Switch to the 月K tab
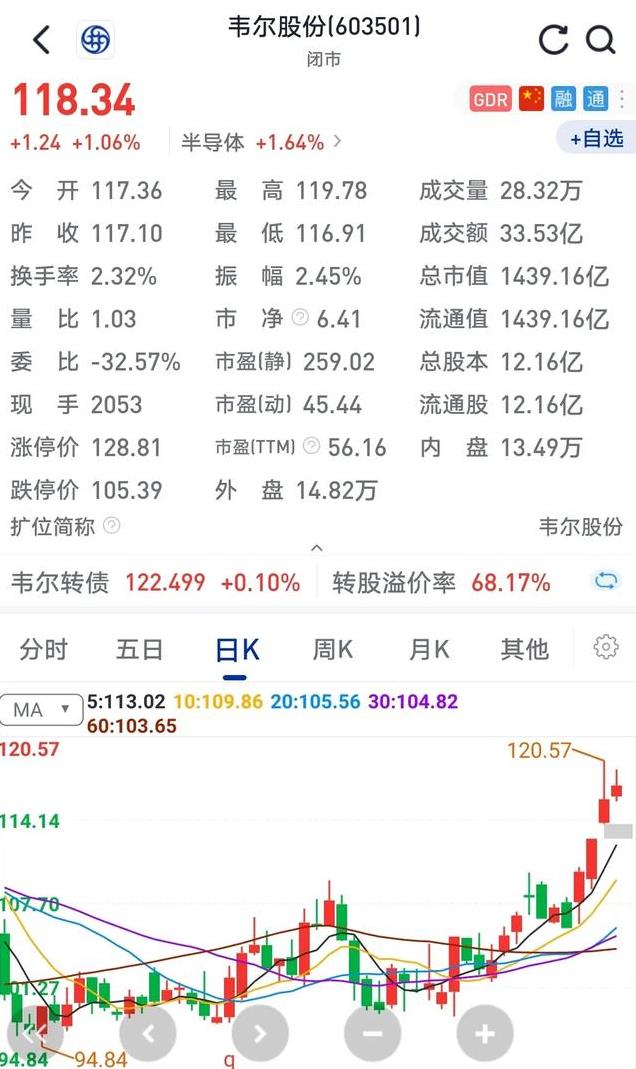 click(429, 649)
